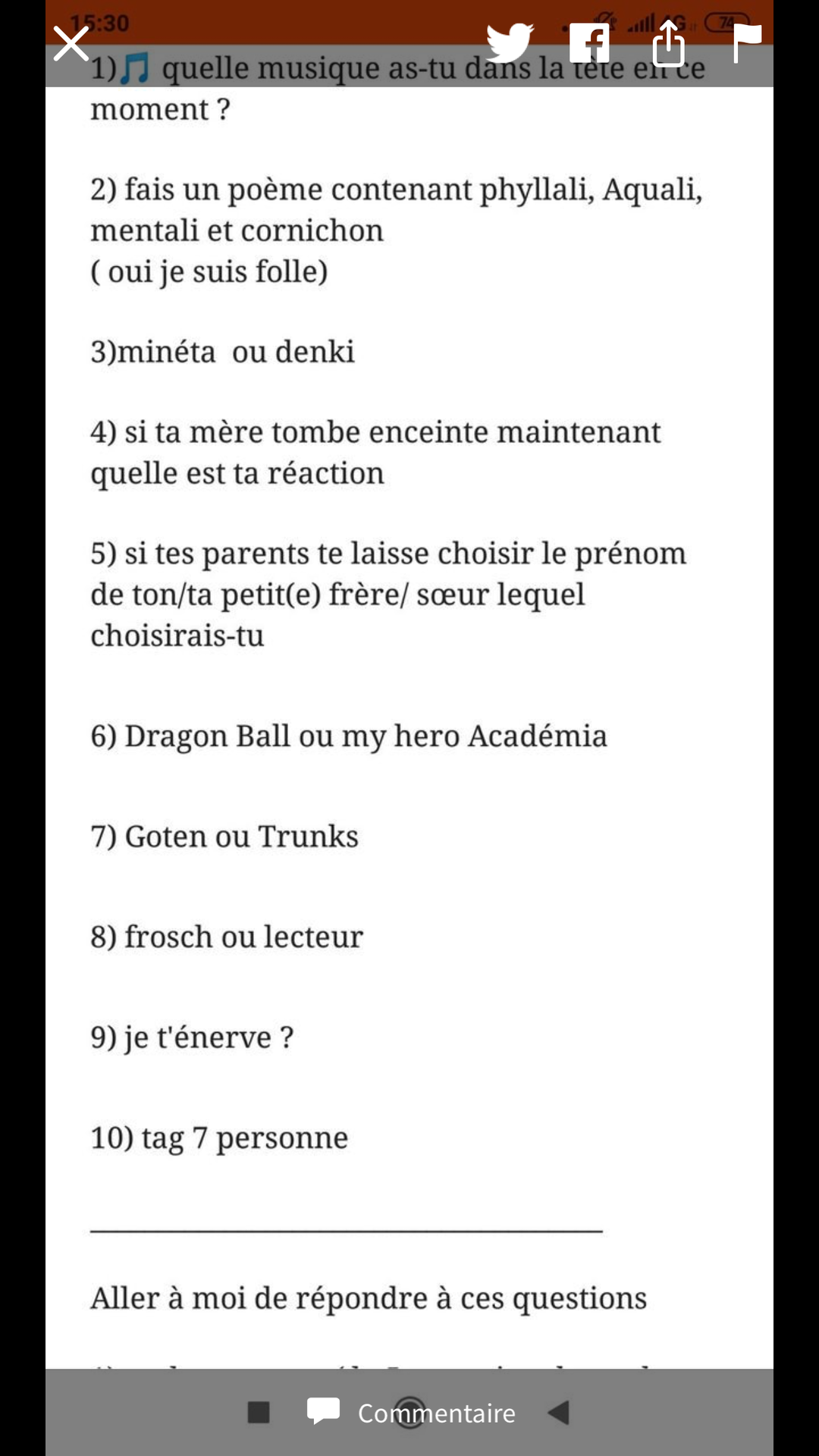Viewport: 819px width, 1456px height.
Task: Share this image on Twitter
Action: click(x=510, y=42)
